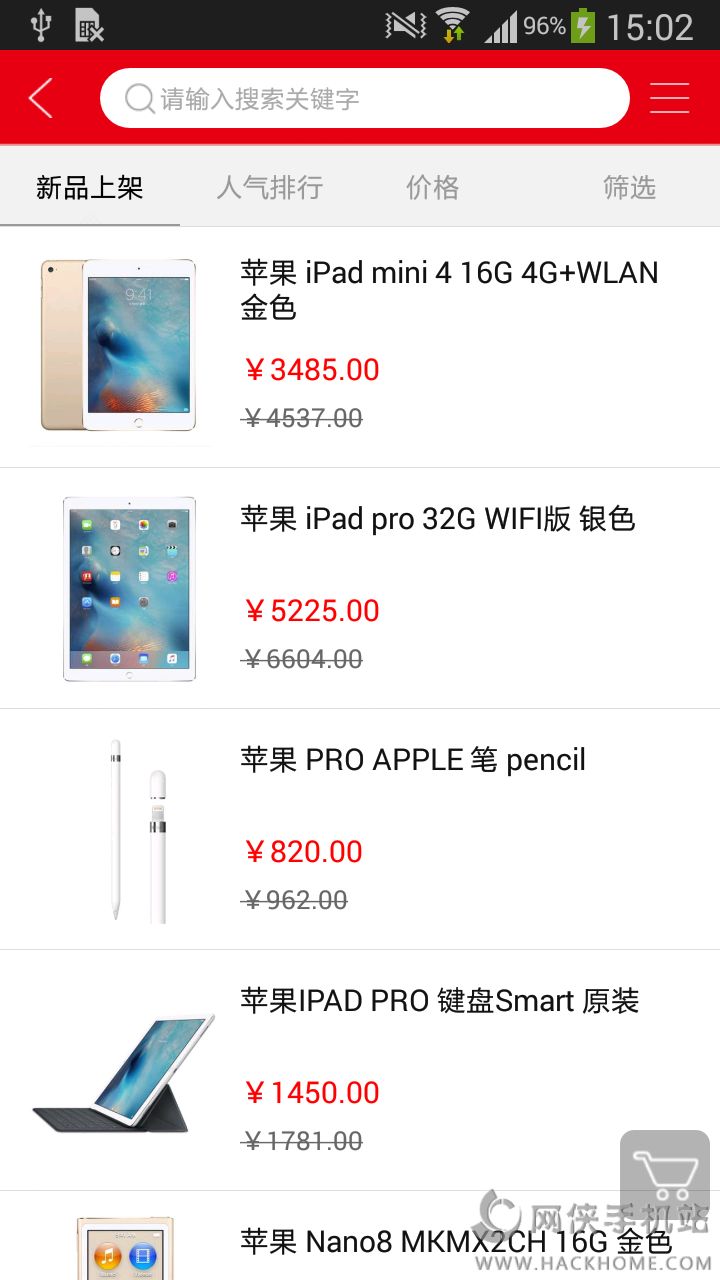Open the floating shopping cart button
The height and width of the screenshot is (1280, 720).
[665, 1176]
